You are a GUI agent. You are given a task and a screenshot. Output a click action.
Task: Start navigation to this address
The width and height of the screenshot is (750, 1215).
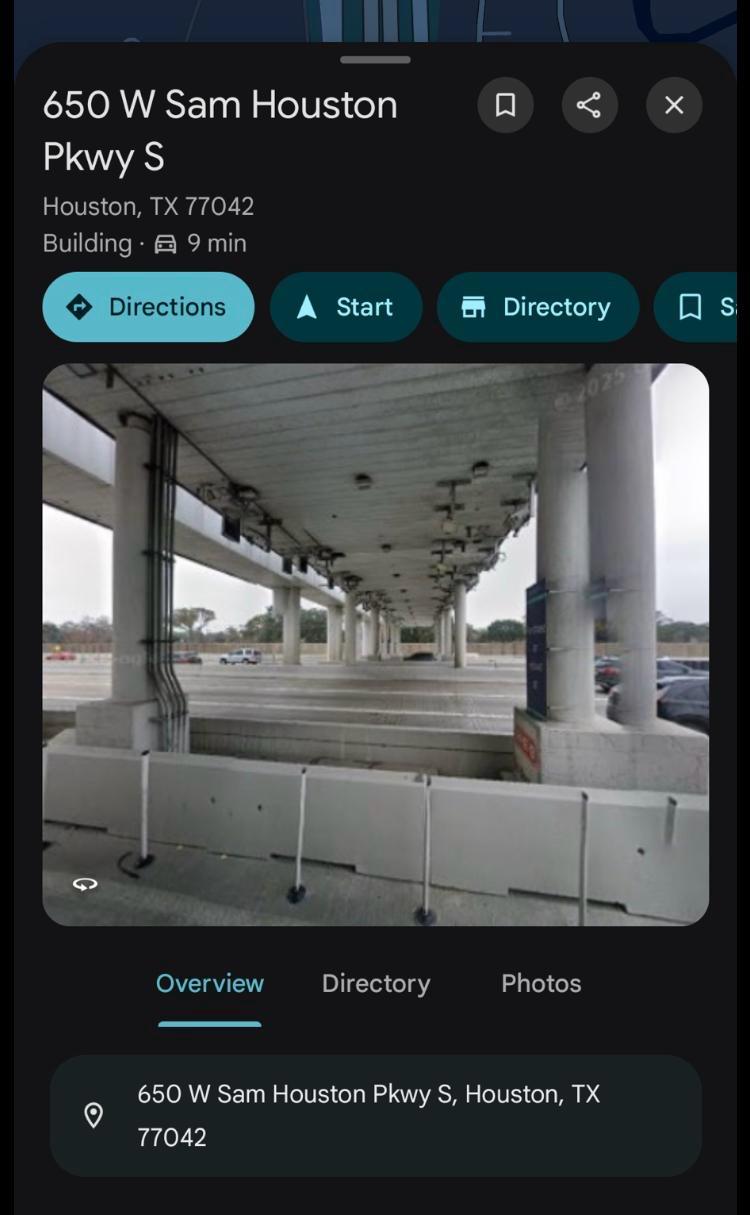coord(346,307)
